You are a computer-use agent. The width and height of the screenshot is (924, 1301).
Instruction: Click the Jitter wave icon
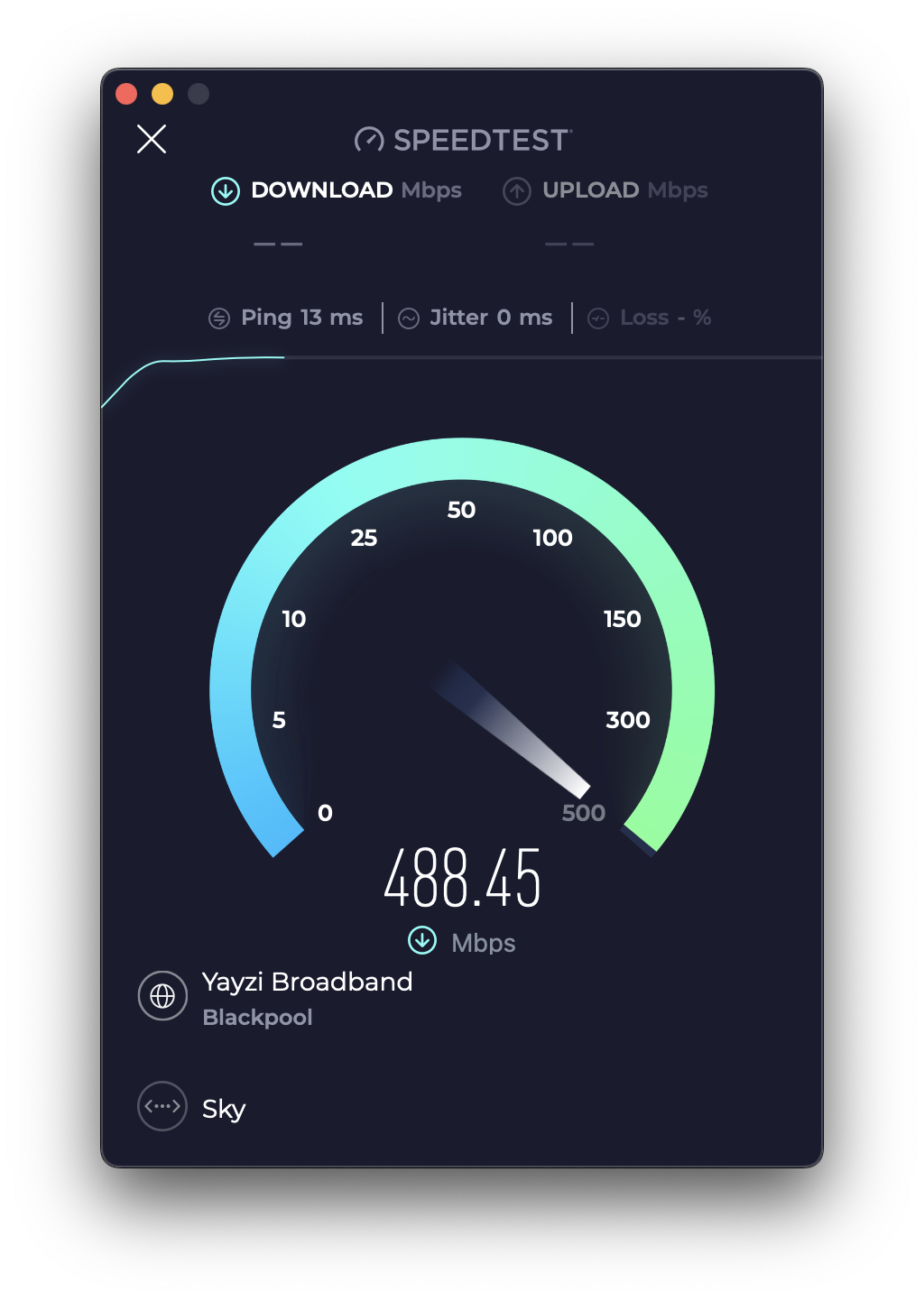tap(411, 318)
